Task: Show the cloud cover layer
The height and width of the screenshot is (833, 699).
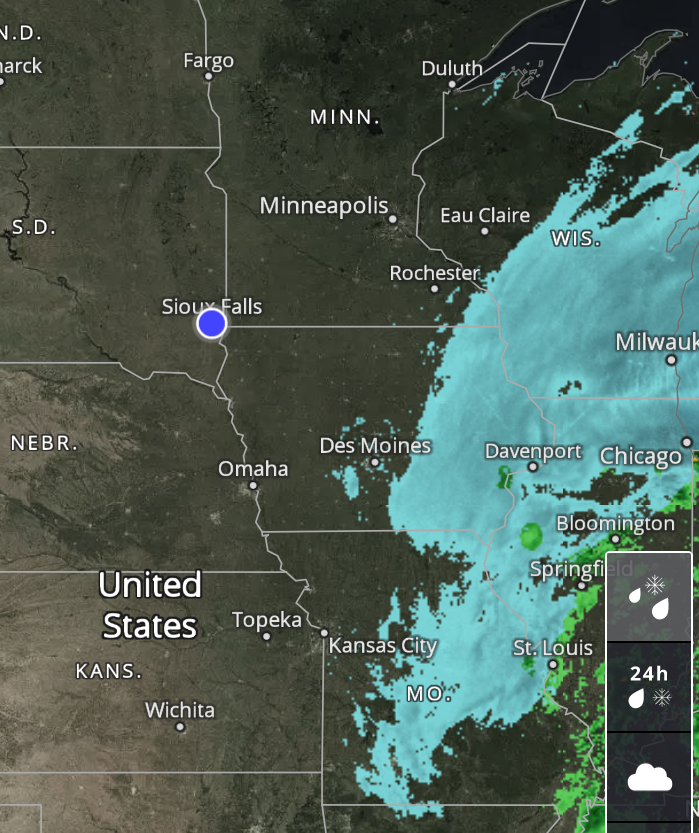Action: point(648,776)
